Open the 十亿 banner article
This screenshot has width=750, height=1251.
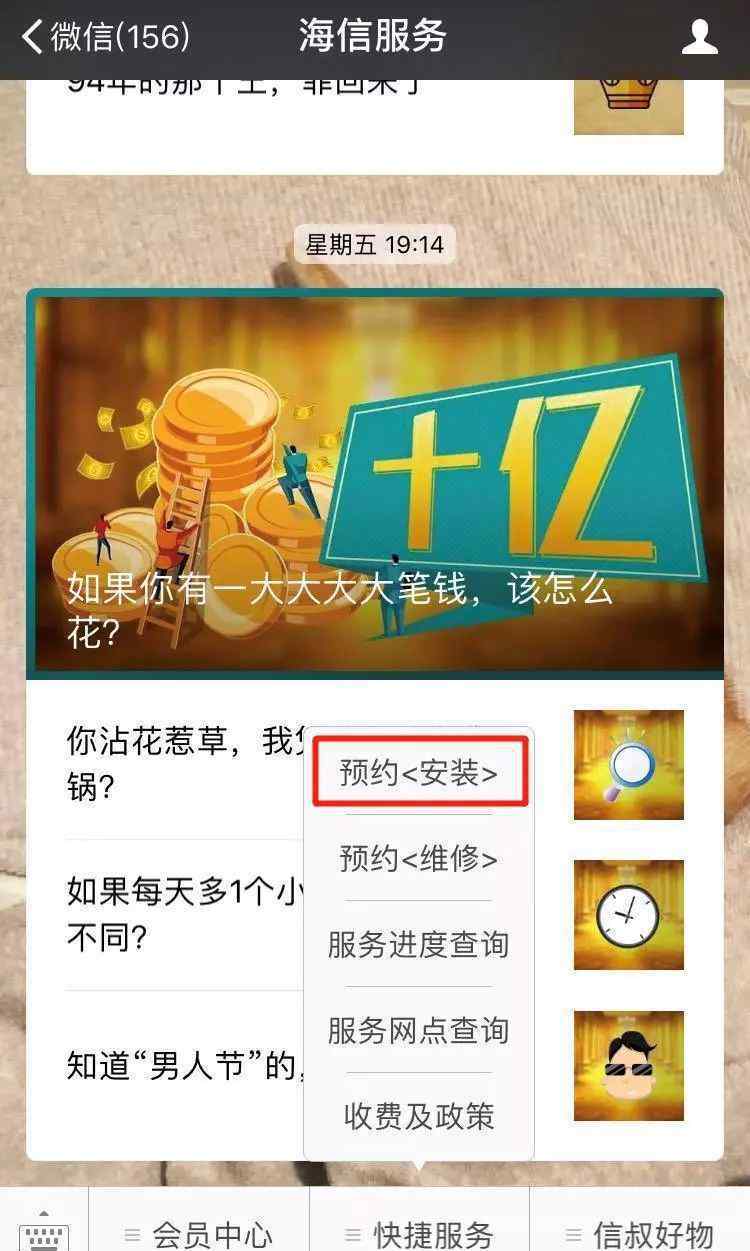pyautogui.click(x=375, y=483)
